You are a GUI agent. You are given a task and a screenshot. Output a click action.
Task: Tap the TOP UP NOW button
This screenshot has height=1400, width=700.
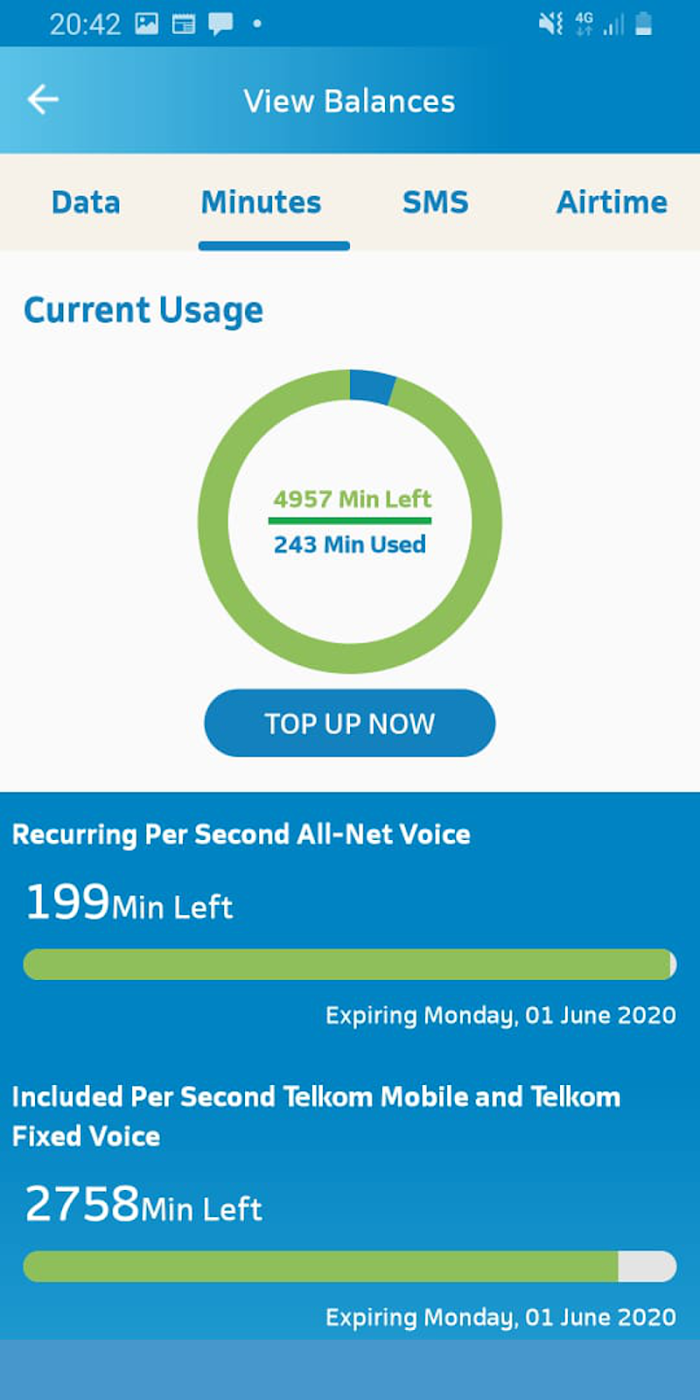pyautogui.click(x=350, y=723)
